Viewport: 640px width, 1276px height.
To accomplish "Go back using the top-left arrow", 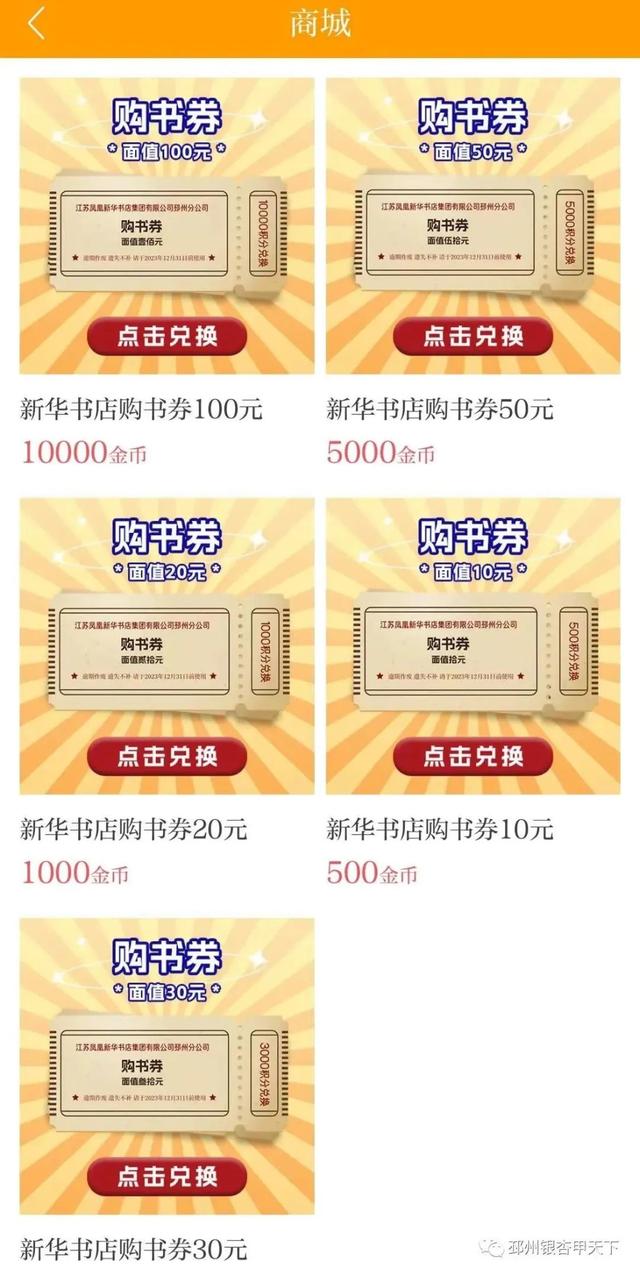I will click(36, 25).
